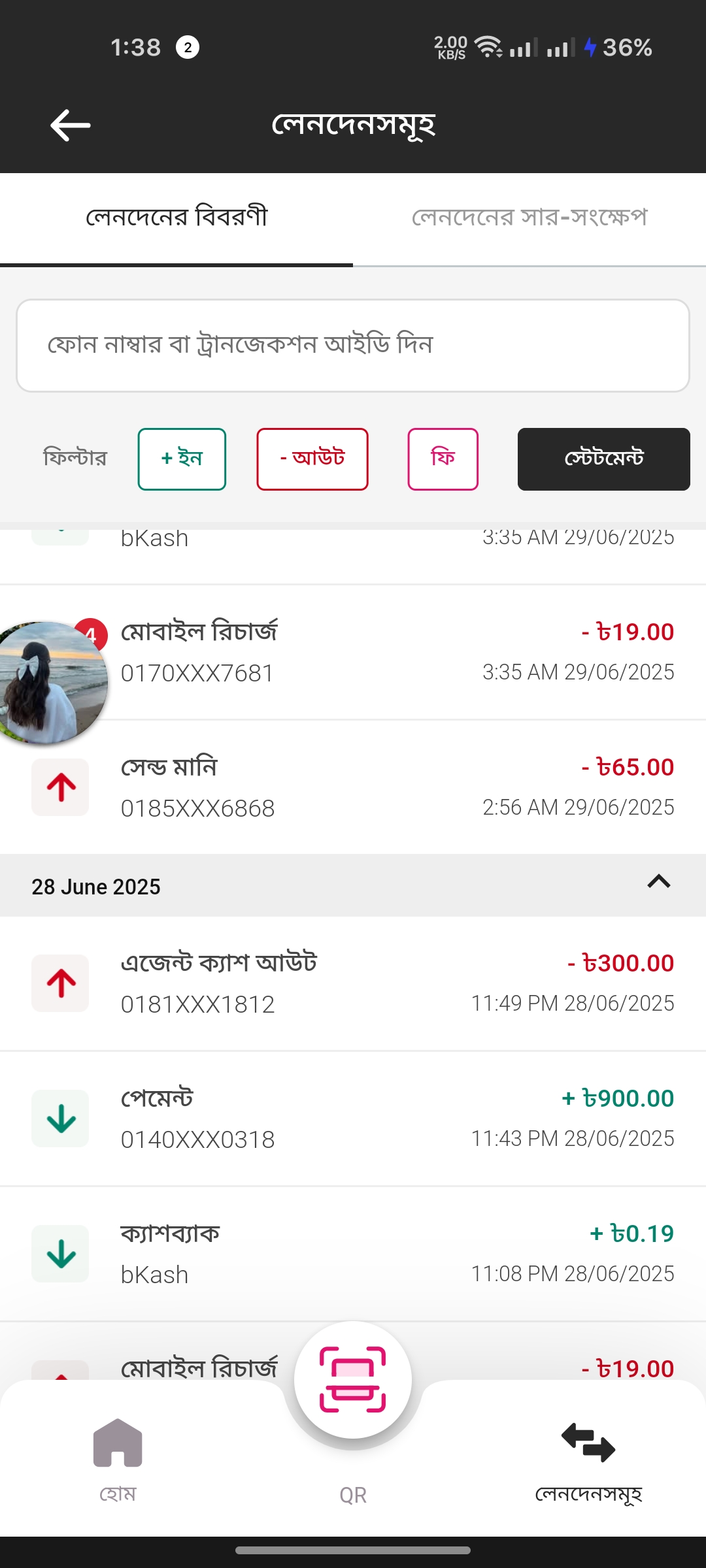Switch to the লেনদেনের সার-সংক্ষেপ tab
Viewport: 706px width, 1568px height.
(529, 218)
